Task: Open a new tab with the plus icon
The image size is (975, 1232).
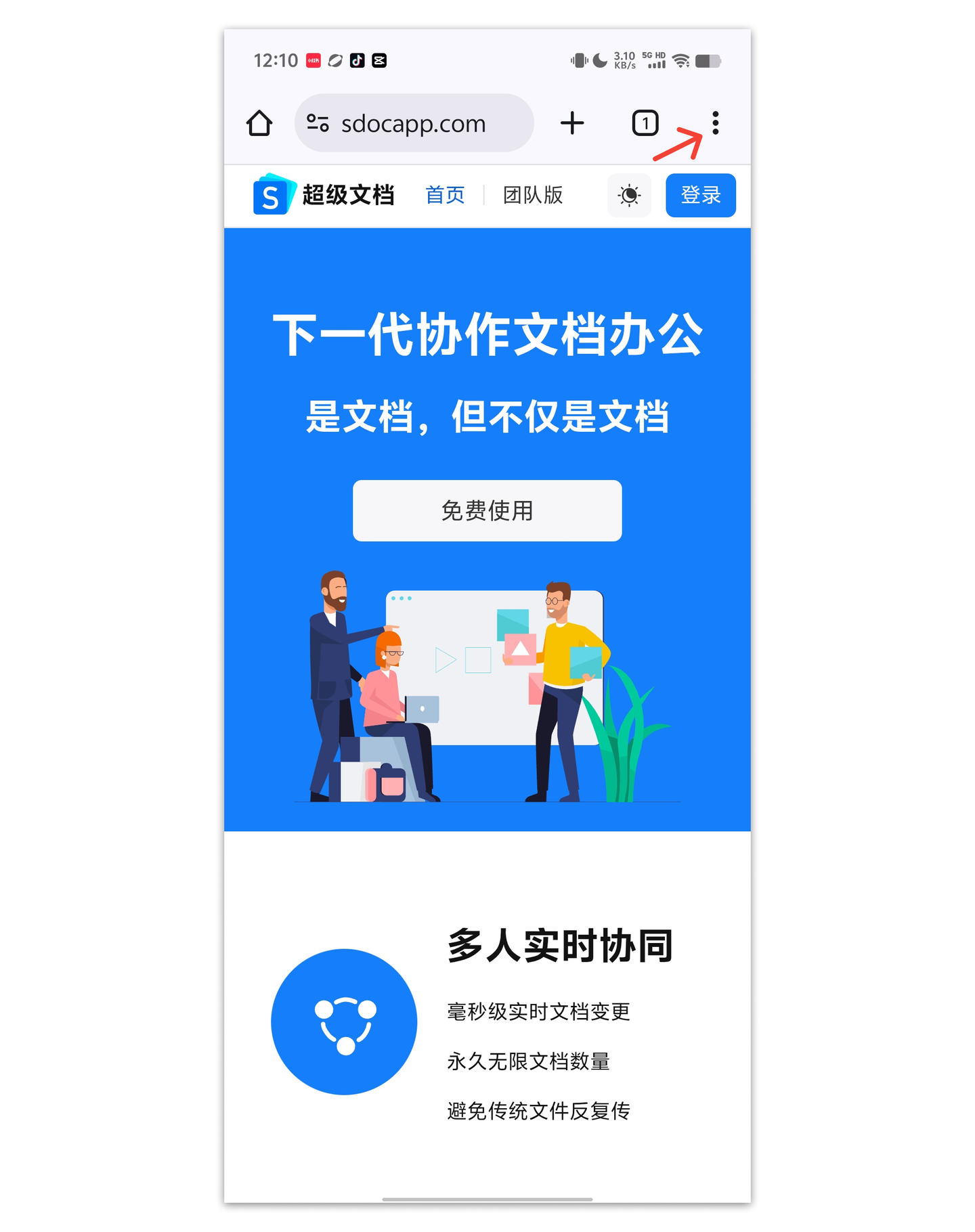Action: point(572,123)
